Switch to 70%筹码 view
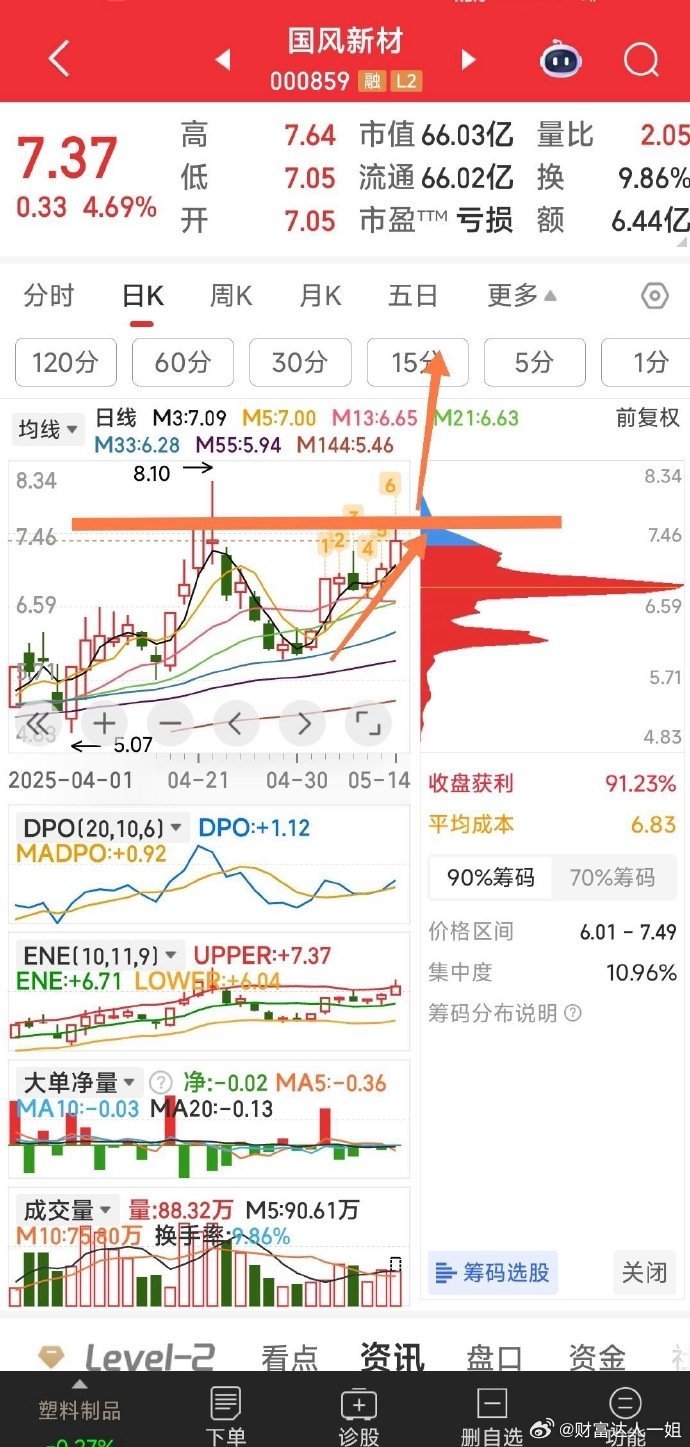Viewport: 690px width, 1447px height. coord(611,877)
